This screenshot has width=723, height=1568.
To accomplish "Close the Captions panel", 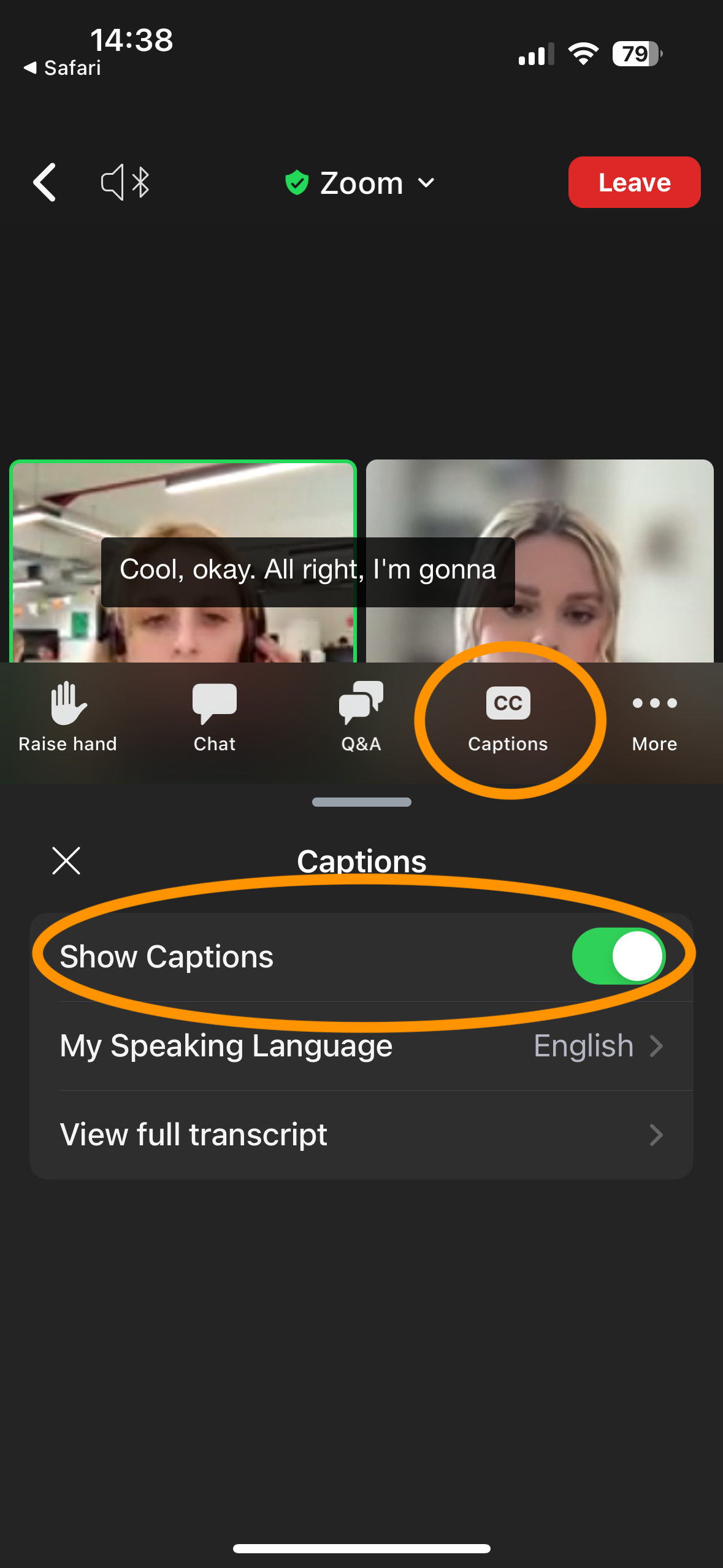I will click(x=66, y=860).
